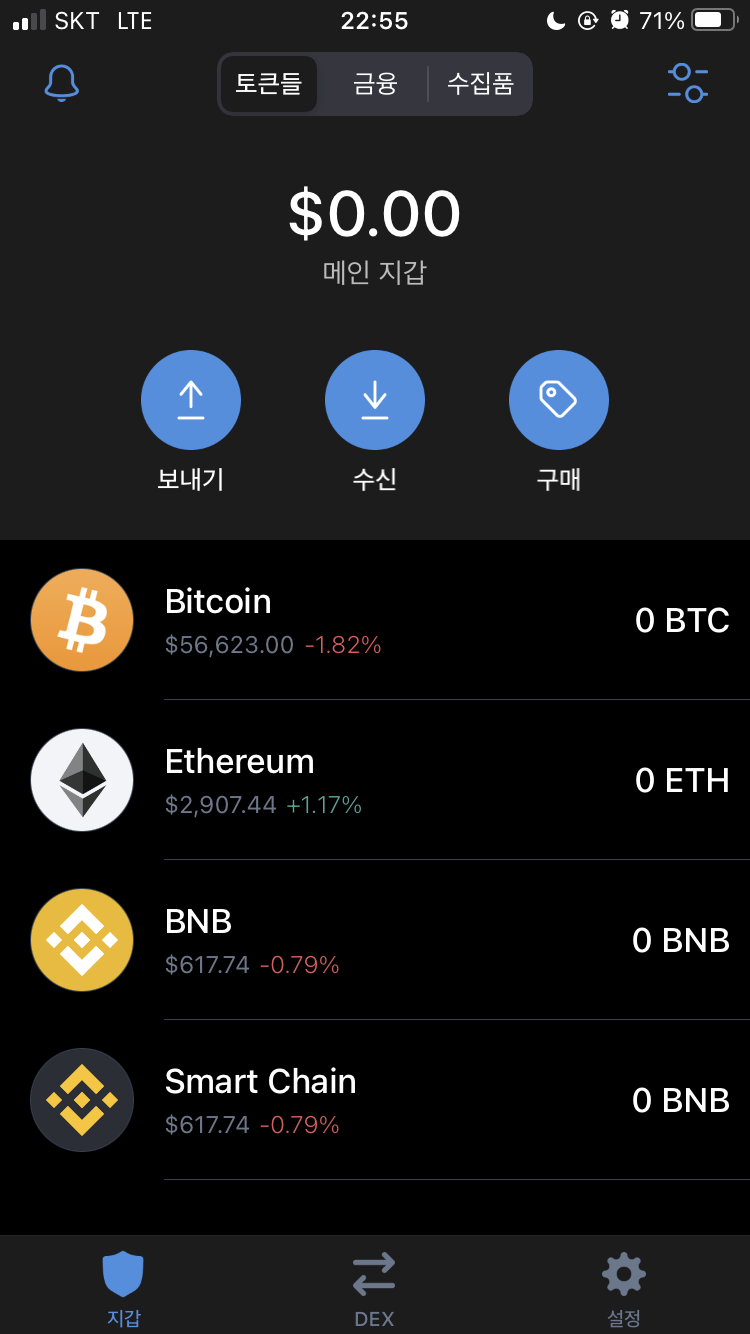This screenshot has height=1334, width=750.
Task: Tap the total balance $0.00 display
Action: coord(375,213)
